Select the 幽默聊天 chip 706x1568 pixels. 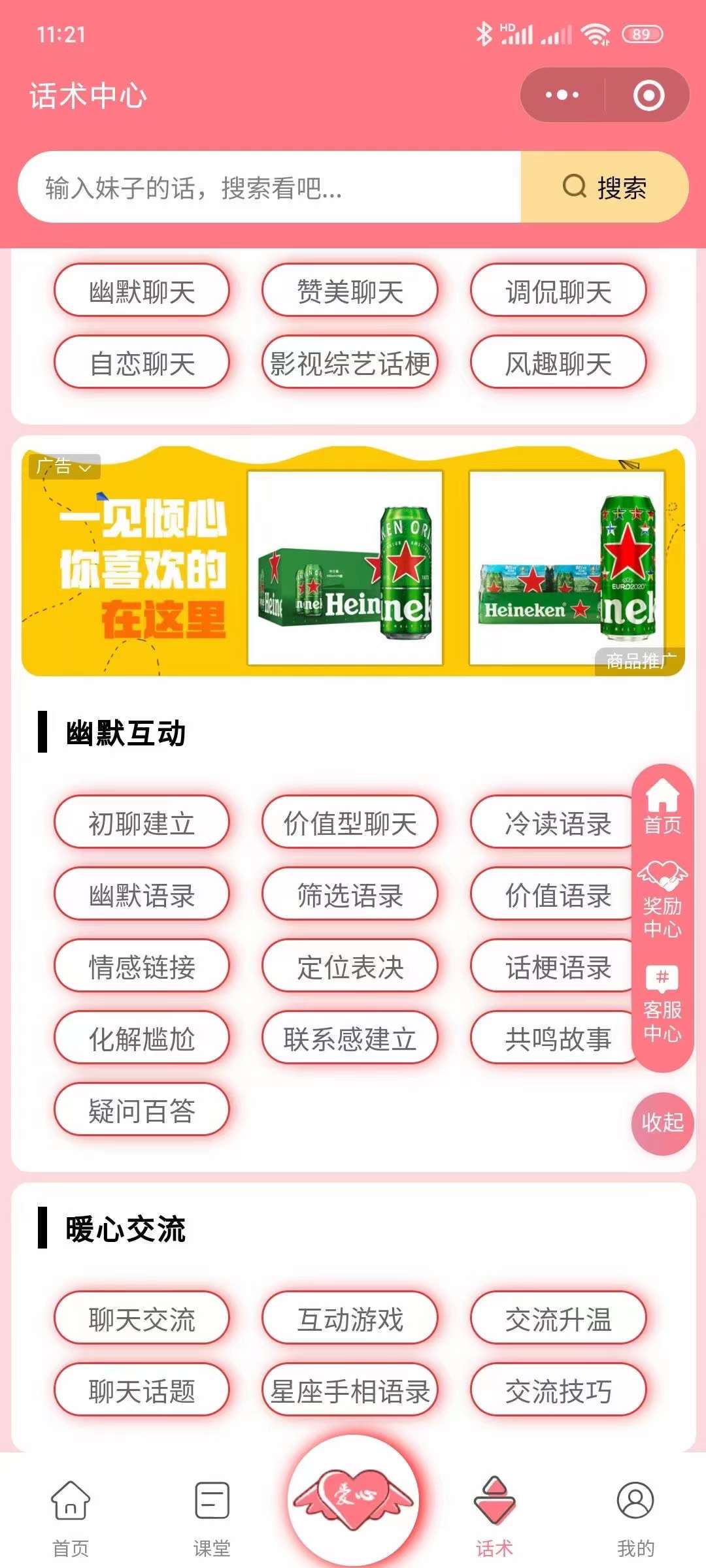tap(142, 291)
